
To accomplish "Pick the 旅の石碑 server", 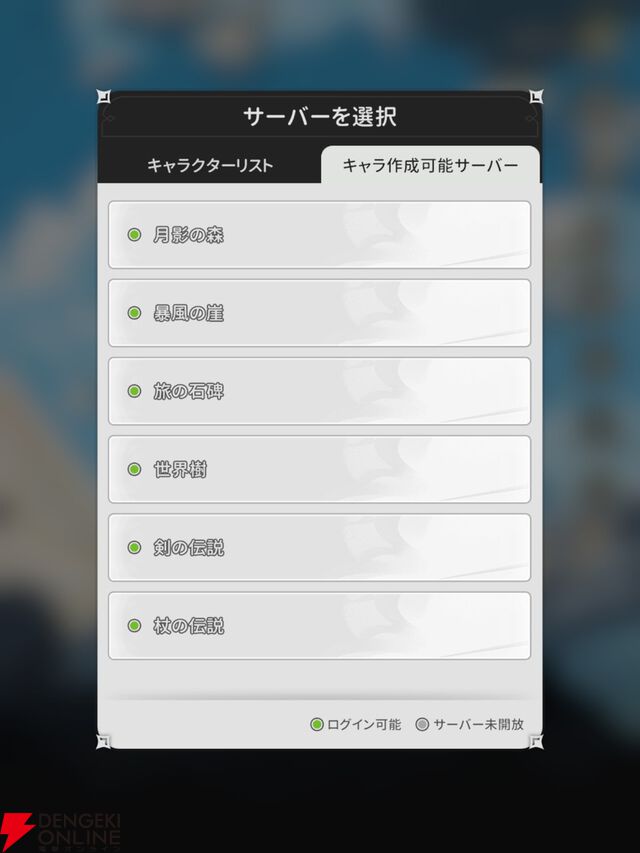I will pyautogui.click(x=319, y=391).
